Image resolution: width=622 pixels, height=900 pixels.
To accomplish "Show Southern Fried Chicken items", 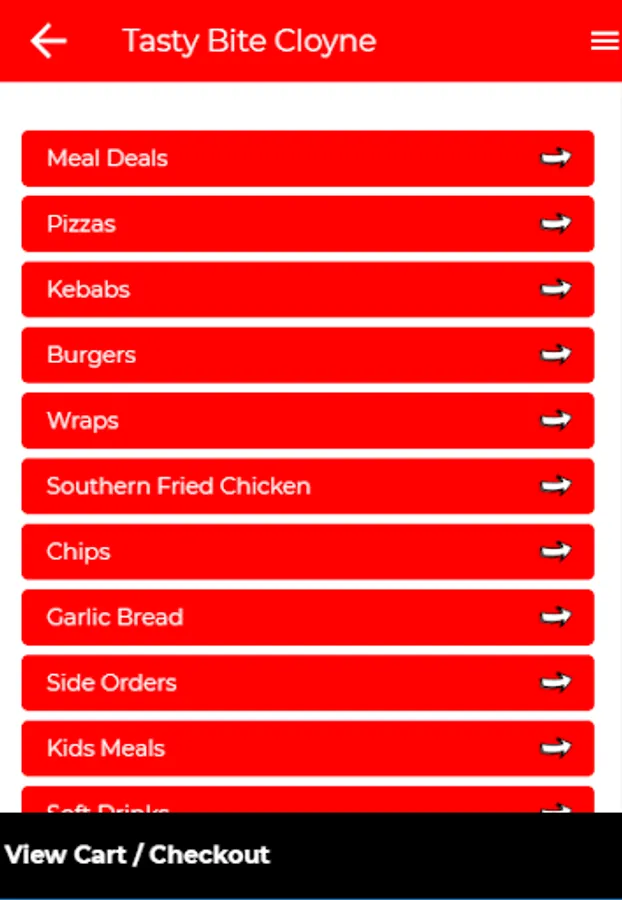I will click(x=308, y=486).
